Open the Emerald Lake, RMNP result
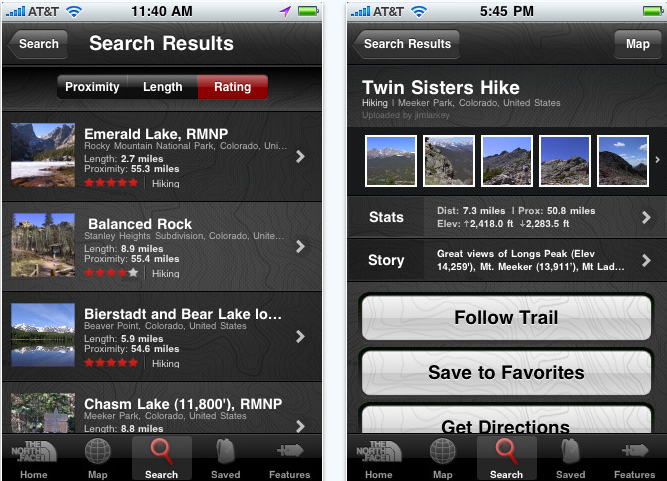This screenshot has height=481, width=667. tap(161, 156)
